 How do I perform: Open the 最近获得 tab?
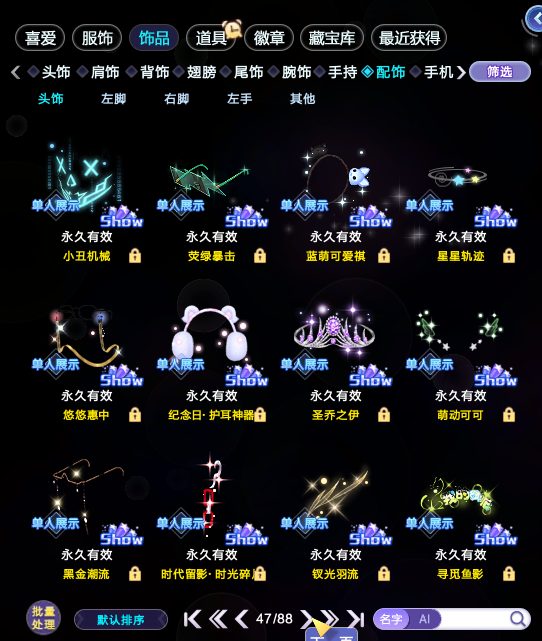click(409, 38)
